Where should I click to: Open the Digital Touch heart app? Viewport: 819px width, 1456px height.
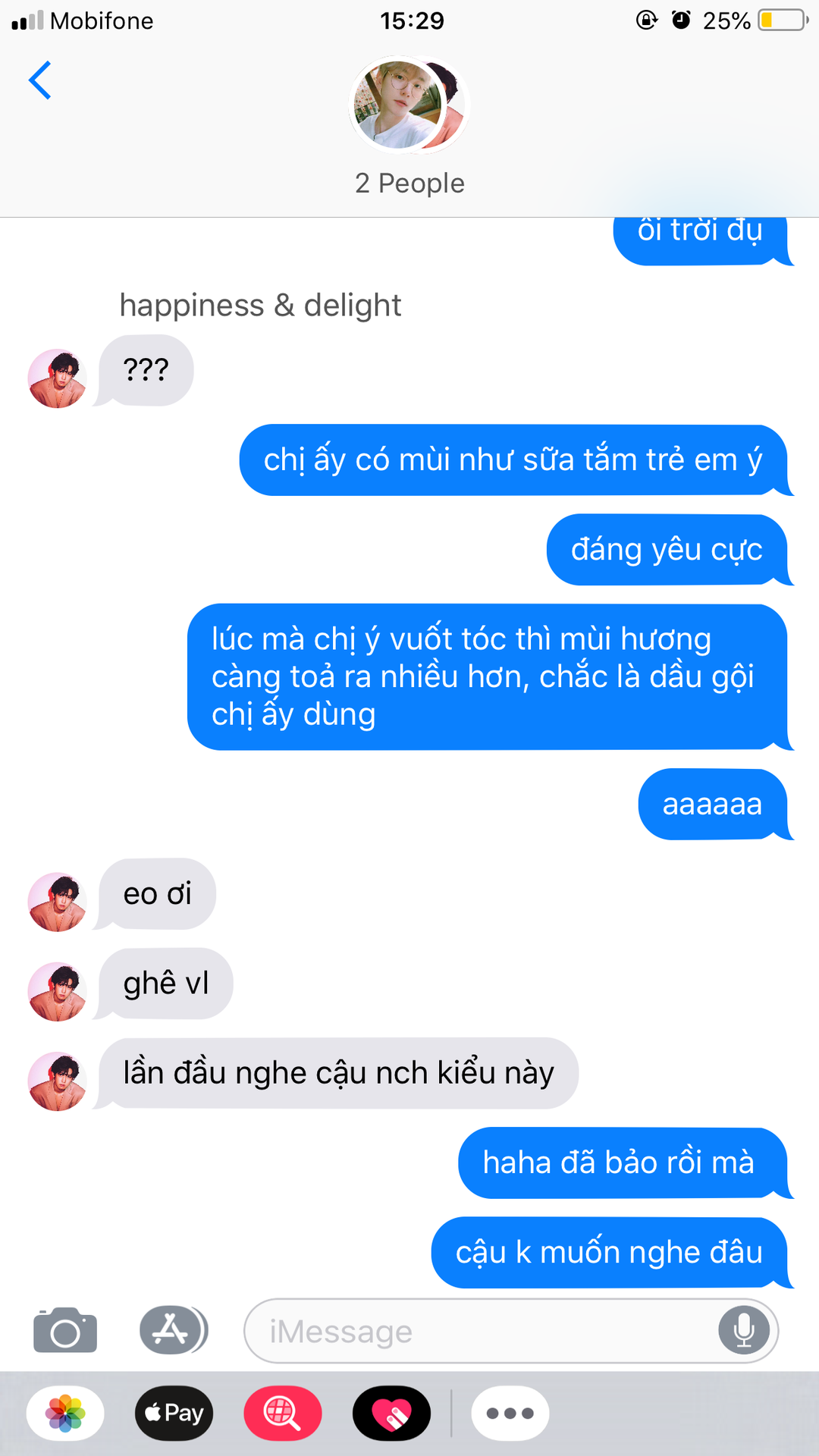[392, 1414]
